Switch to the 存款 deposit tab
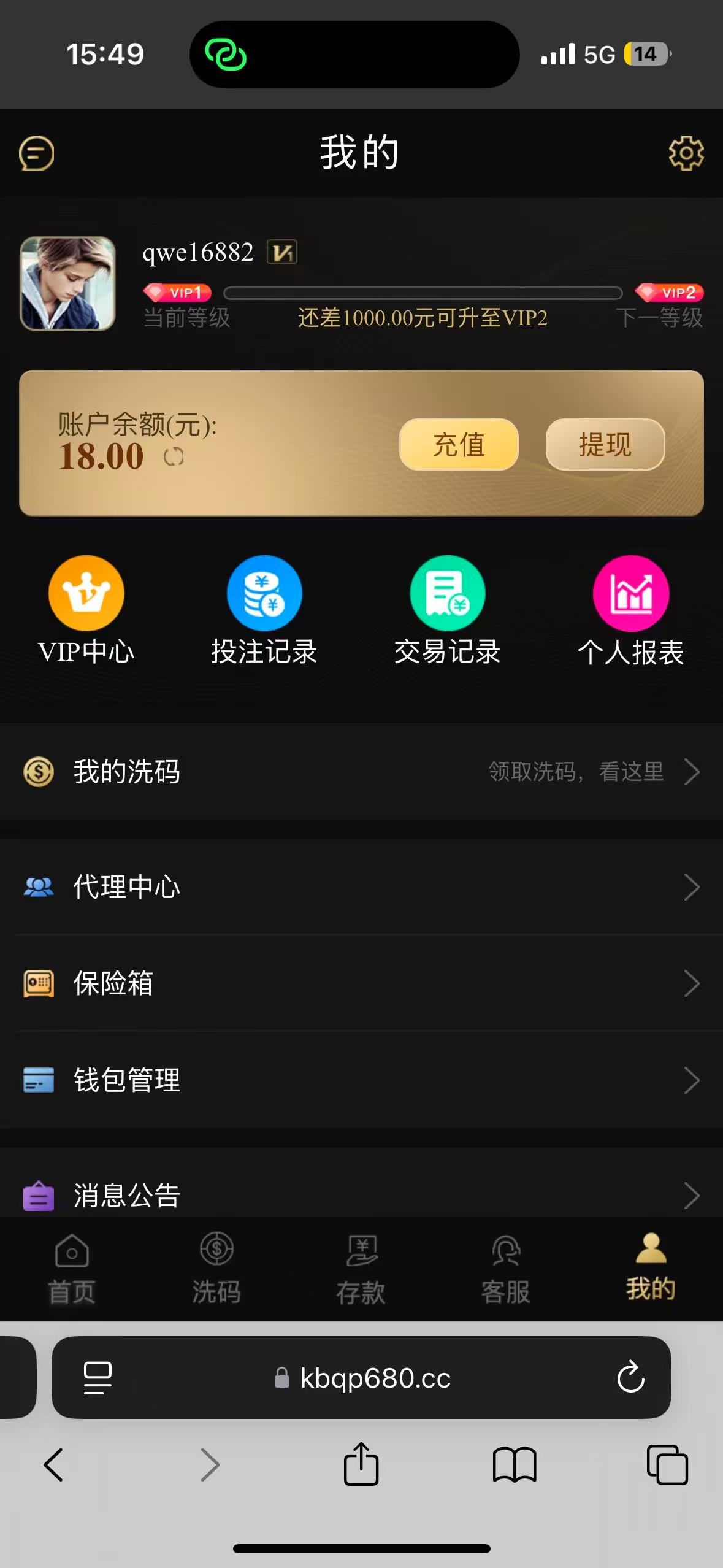Viewport: 723px width, 1568px height. pyautogui.click(x=361, y=1269)
